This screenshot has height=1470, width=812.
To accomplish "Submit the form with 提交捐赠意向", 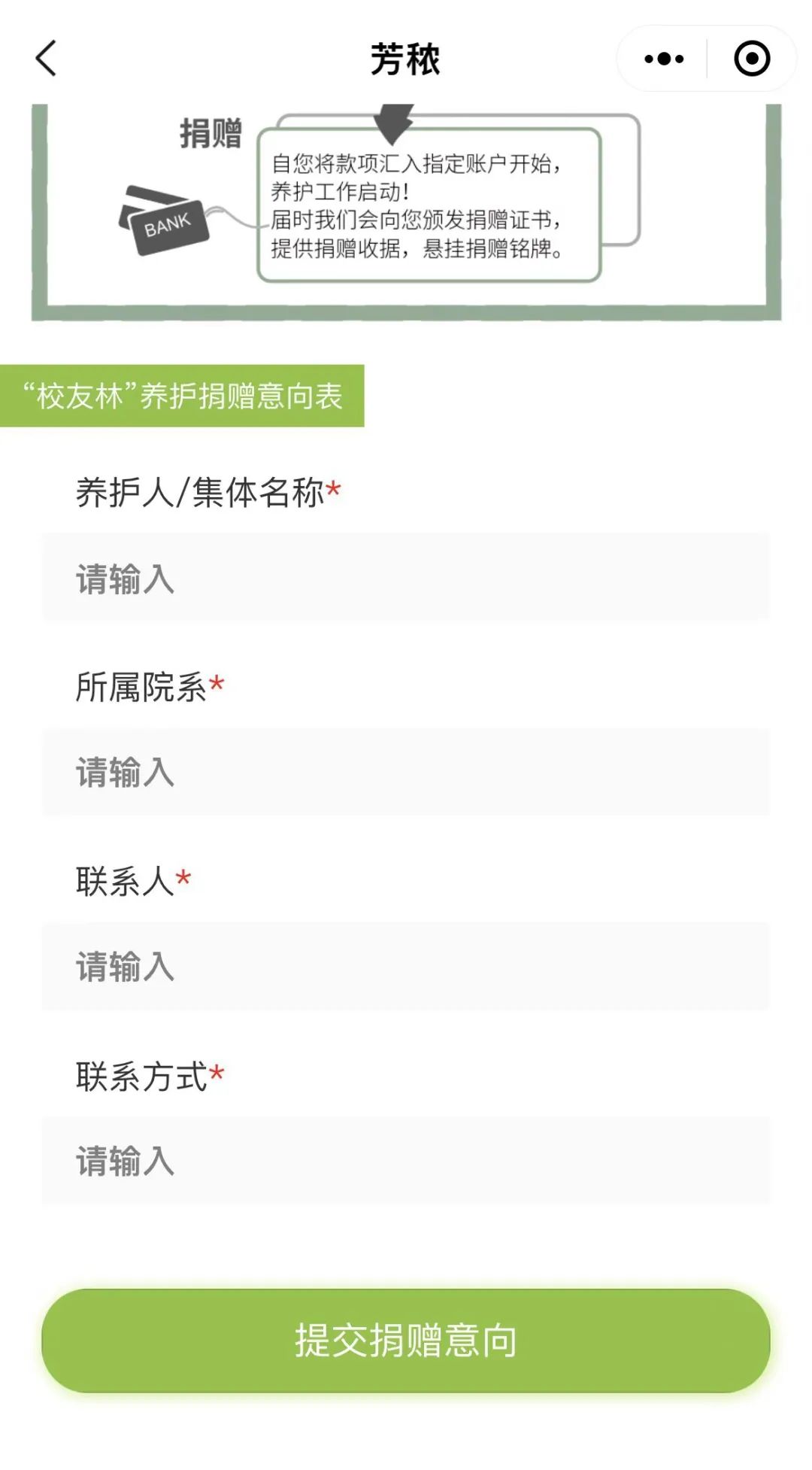I will point(406,1340).
